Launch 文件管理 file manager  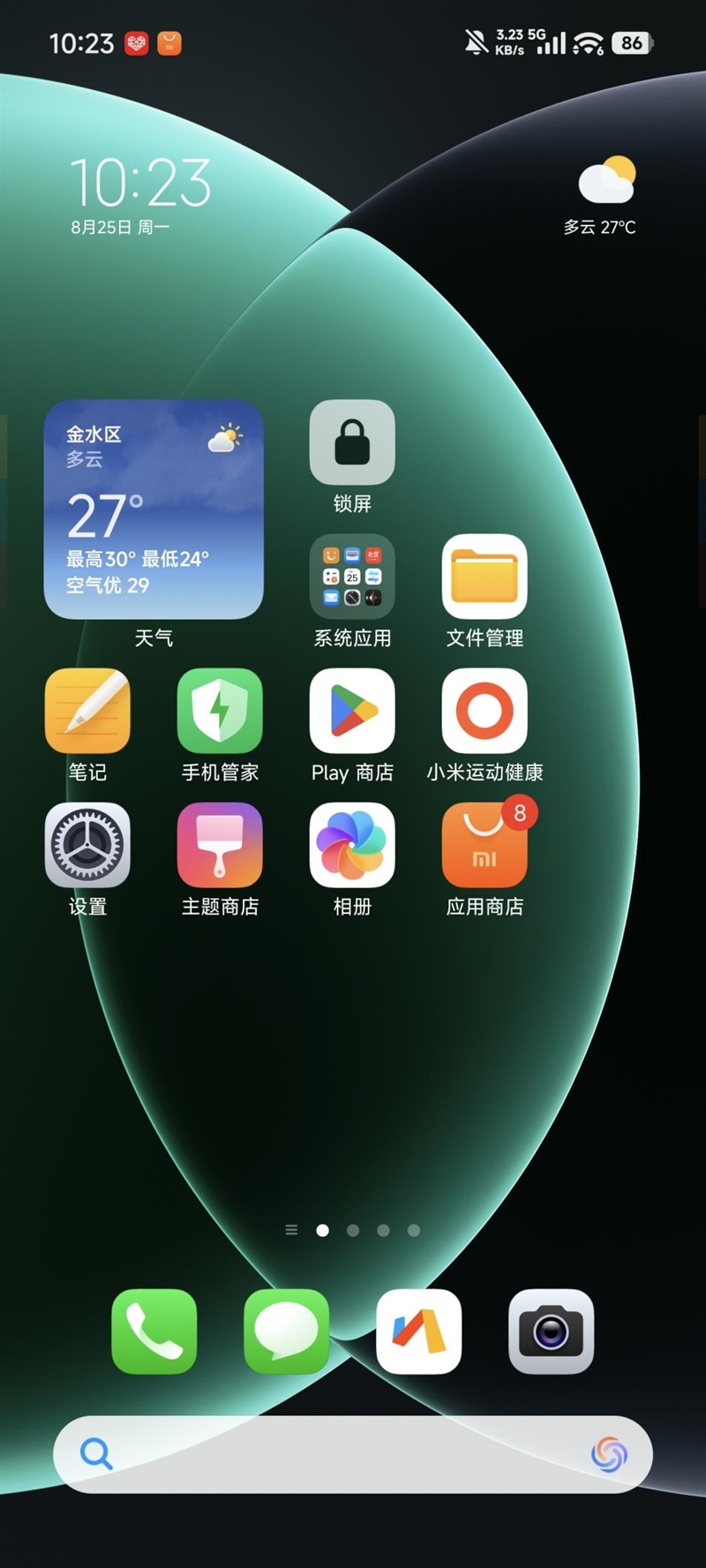[x=484, y=577]
